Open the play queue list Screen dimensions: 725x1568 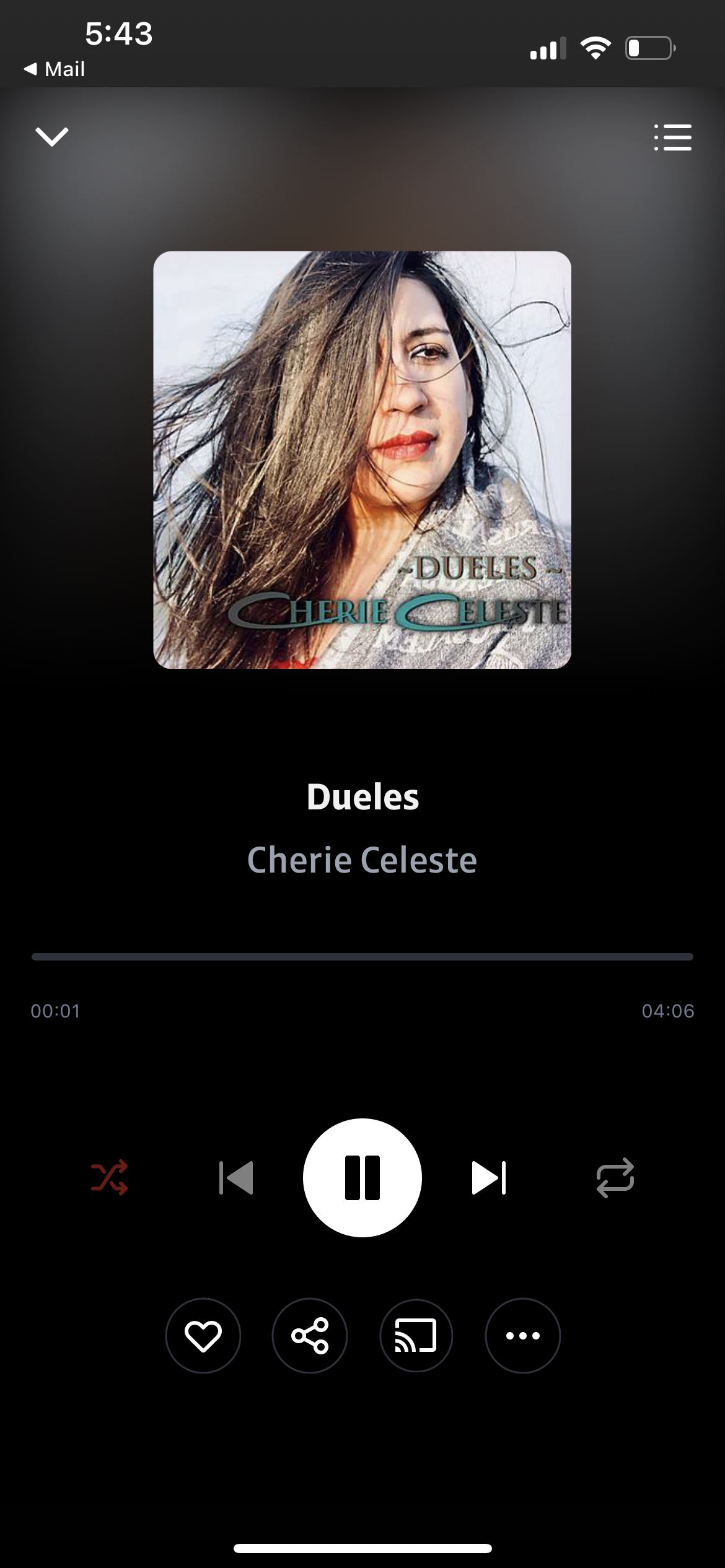click(673, 137)
